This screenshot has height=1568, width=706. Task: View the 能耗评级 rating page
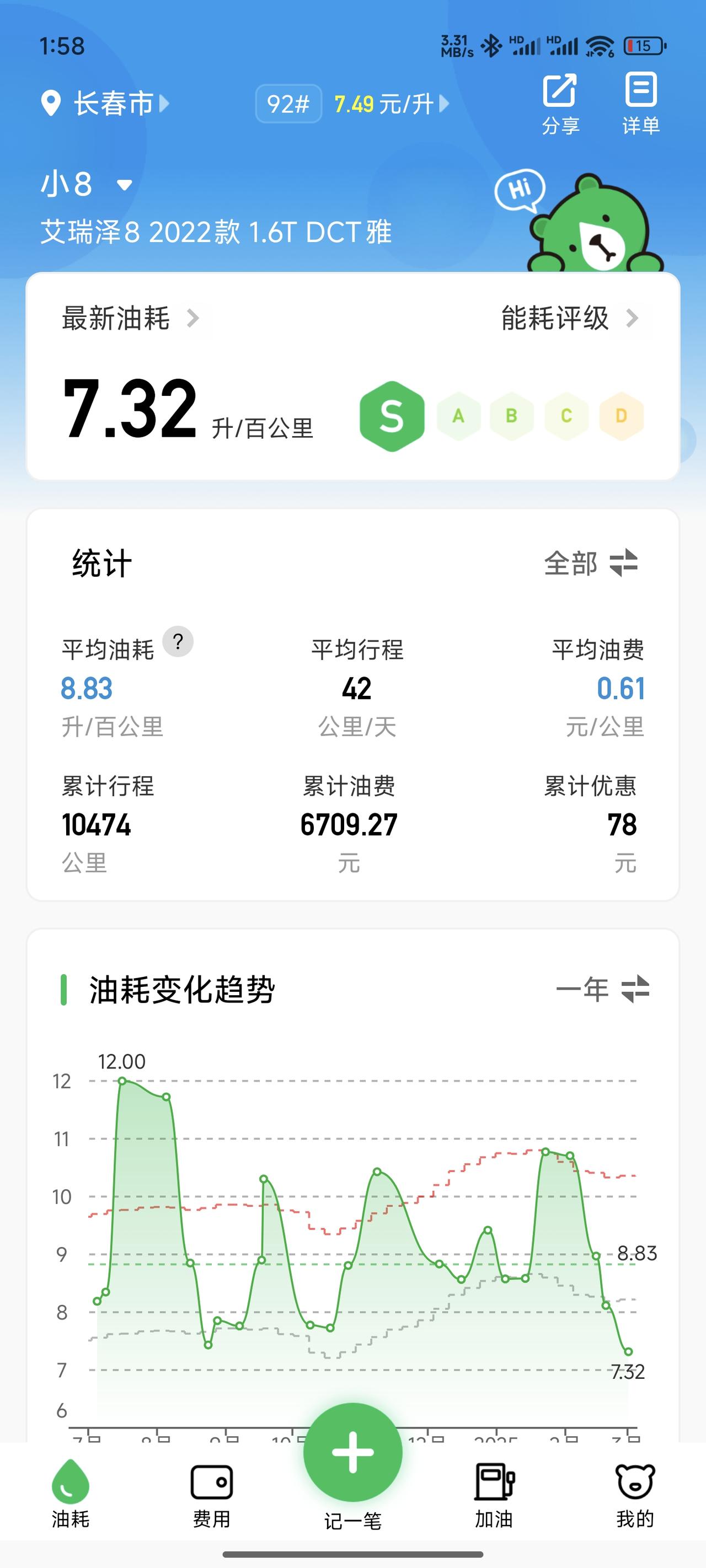570,318
